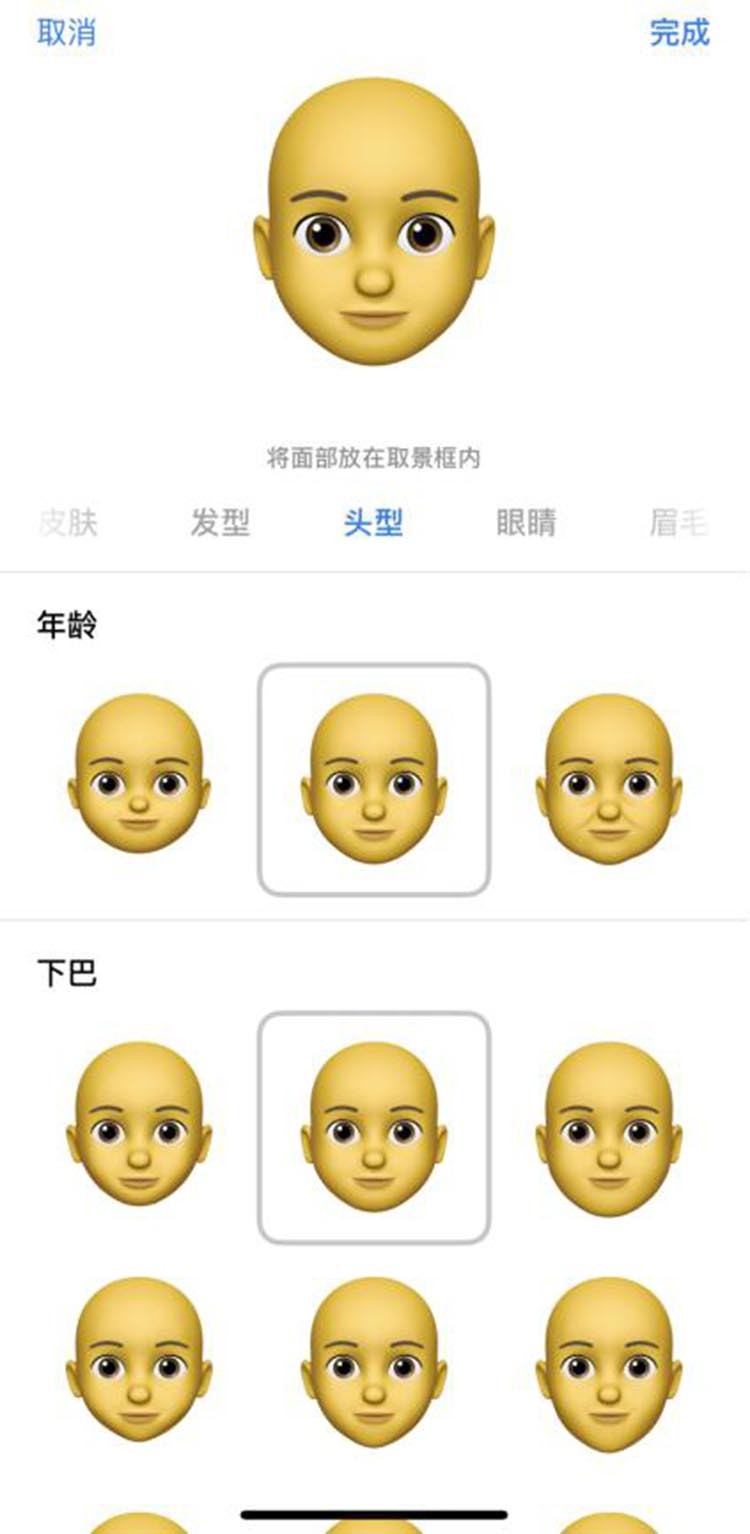Choose the outlined middle 下巴 option
Screen dimensions: 750x1534
coord(374,1126)
